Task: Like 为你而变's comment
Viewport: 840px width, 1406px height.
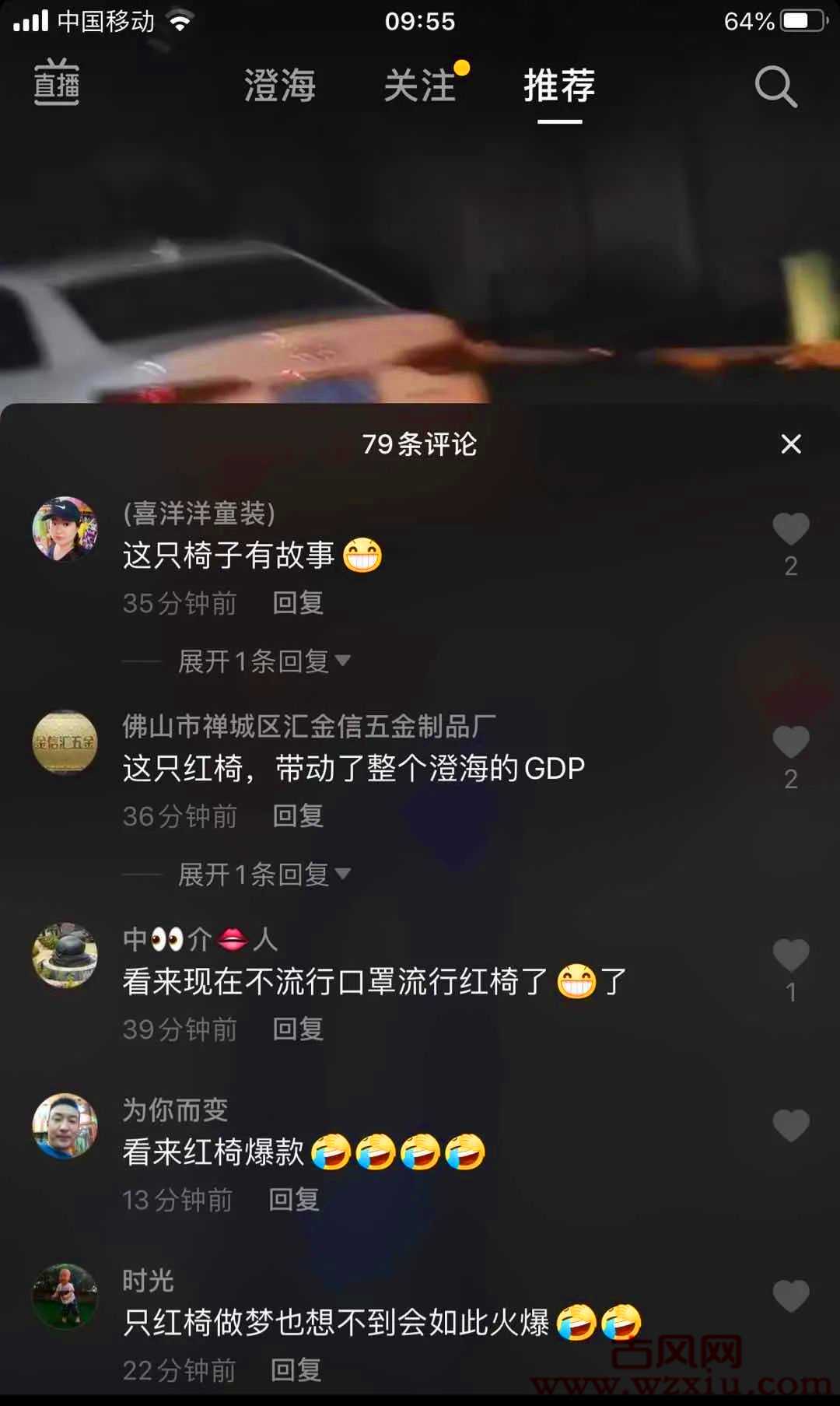Action: (791, 1126)
